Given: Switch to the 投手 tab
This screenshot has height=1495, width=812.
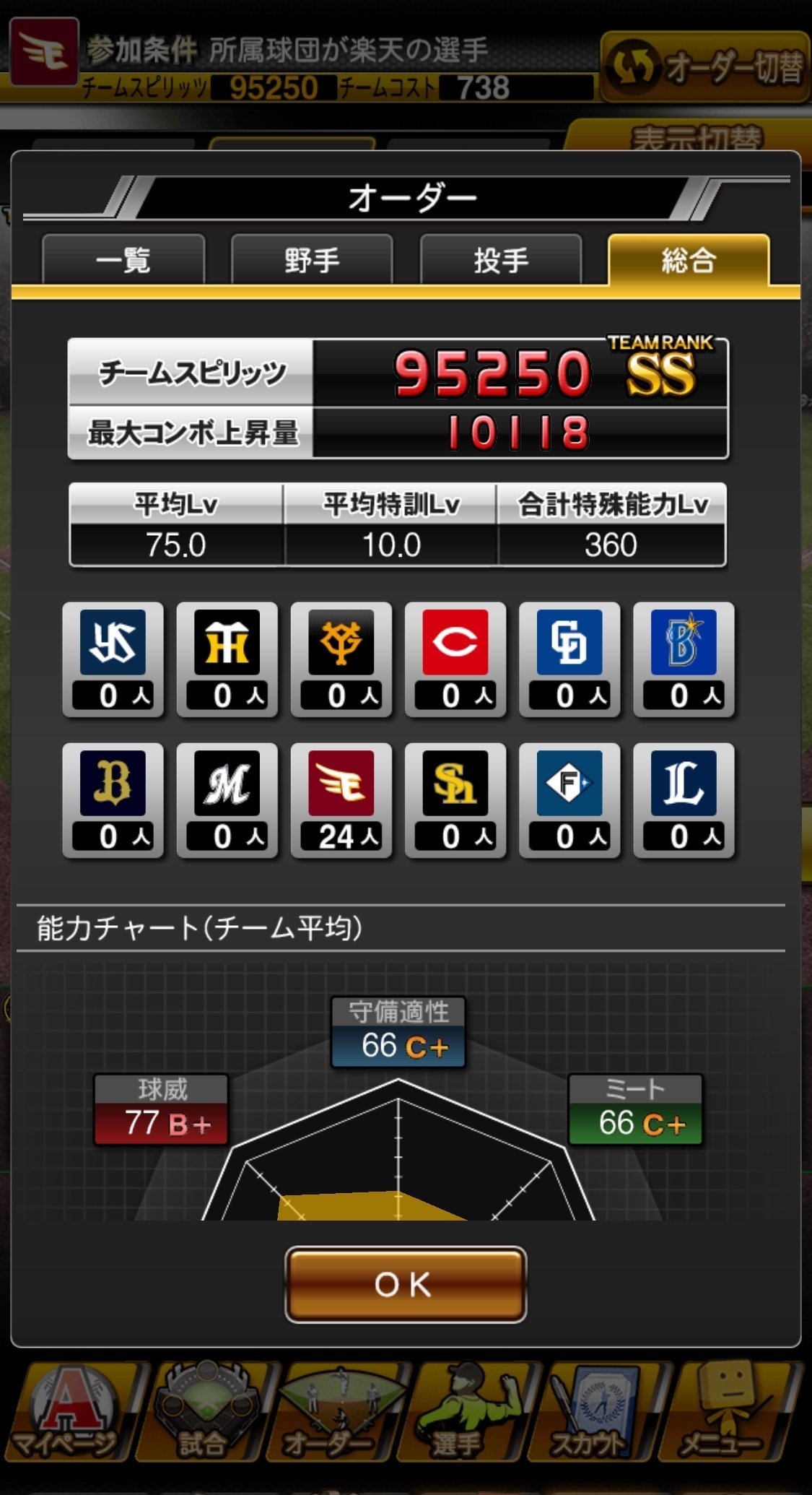Looking at the screenshot, I should (501, 259).
